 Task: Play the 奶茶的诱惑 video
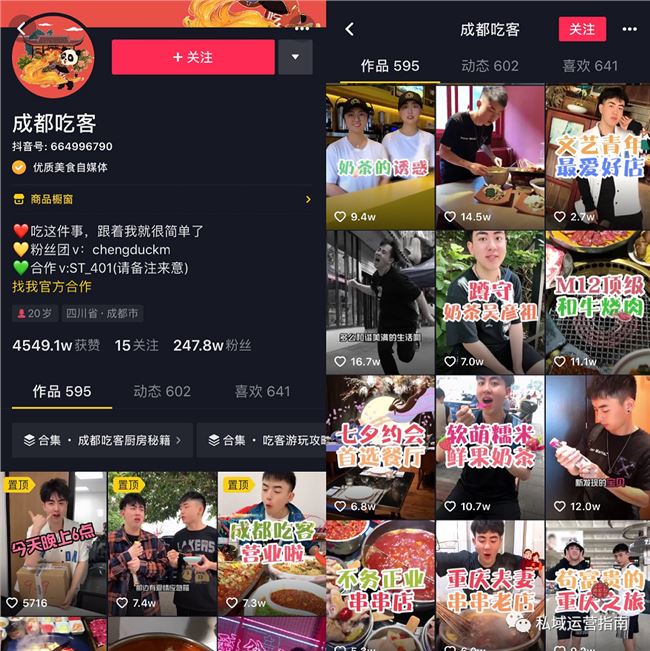pyautogui.click(x=380, y=155)
